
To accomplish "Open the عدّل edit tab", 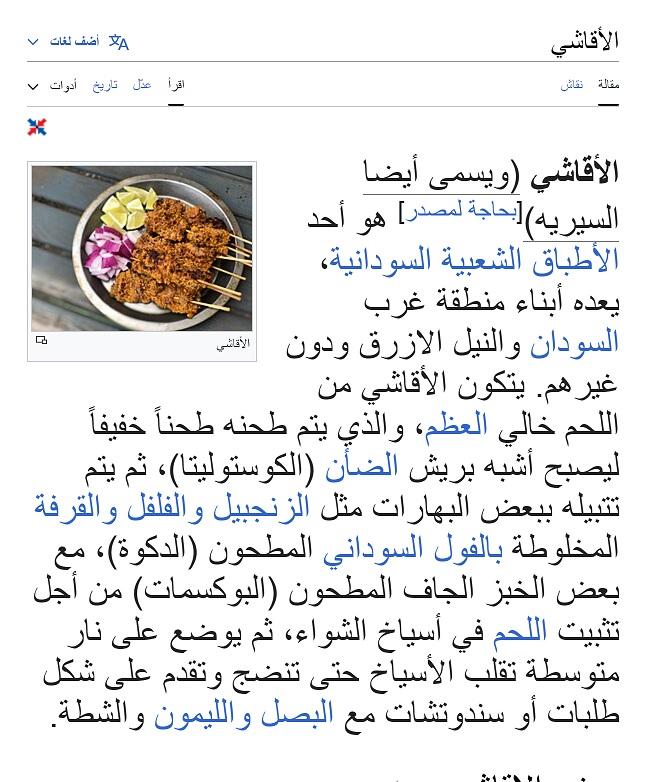I will 142,85.
